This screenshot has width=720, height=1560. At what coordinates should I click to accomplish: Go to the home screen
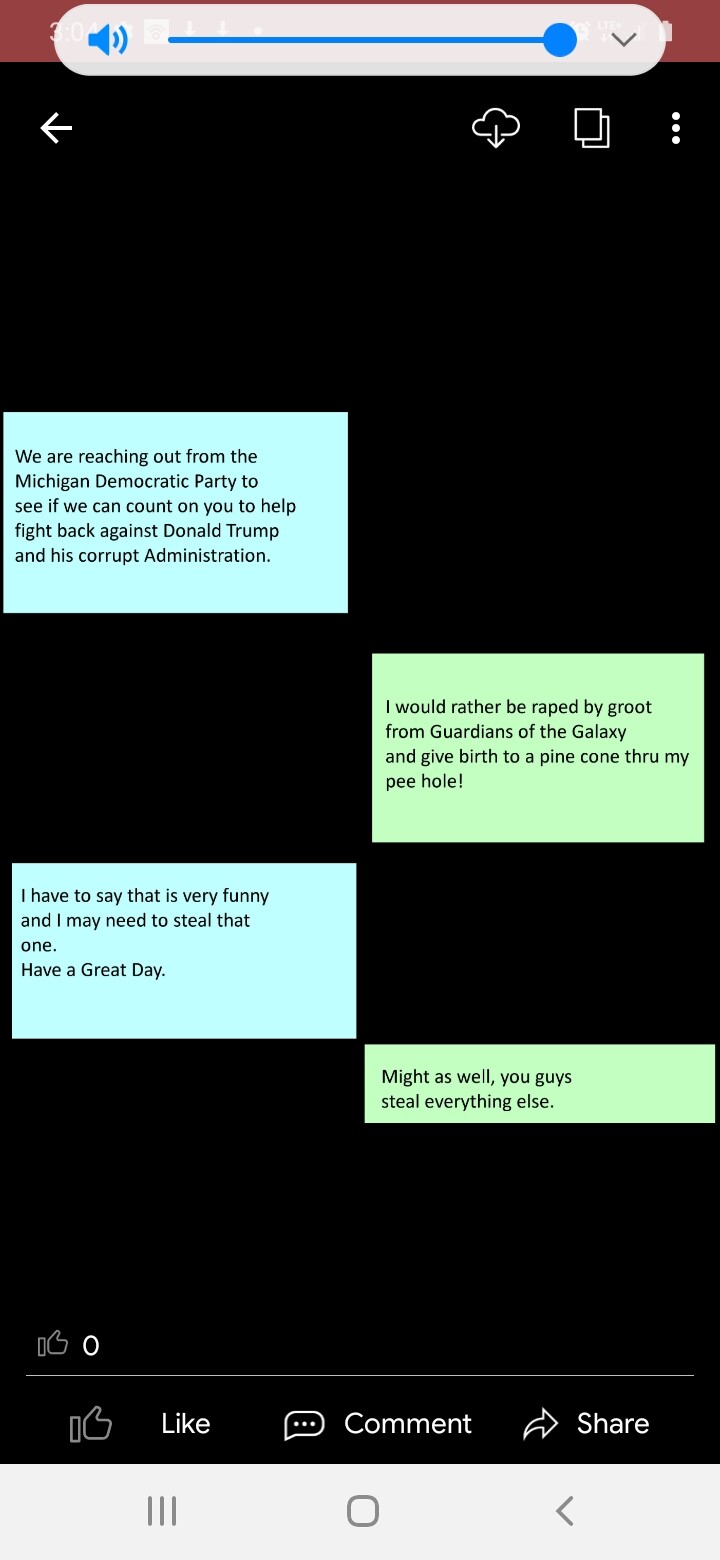[x=362, y=1511]
